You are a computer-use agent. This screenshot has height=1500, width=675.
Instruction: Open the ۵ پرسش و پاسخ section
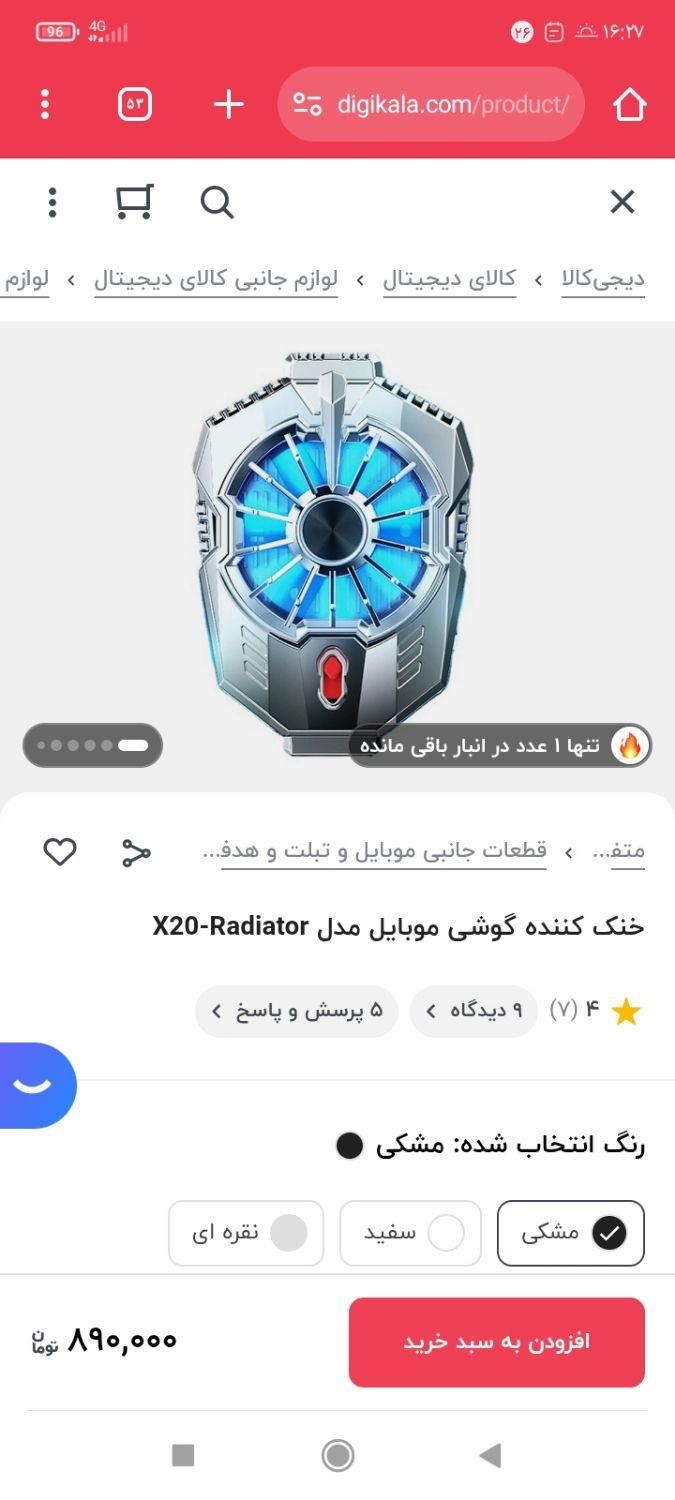(x=297, y=1011)
